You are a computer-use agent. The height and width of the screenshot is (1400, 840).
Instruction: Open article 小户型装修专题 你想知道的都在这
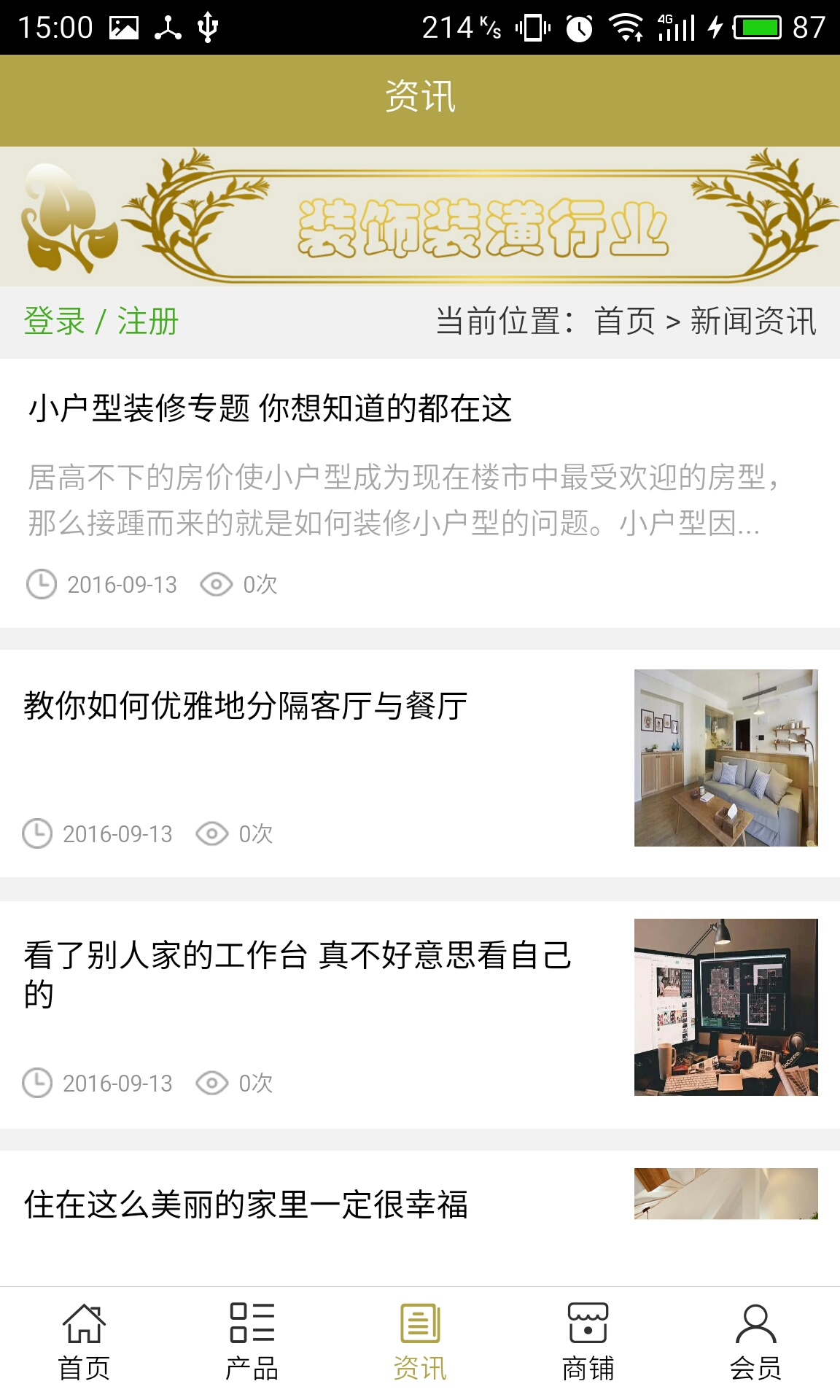pos(270,408)
